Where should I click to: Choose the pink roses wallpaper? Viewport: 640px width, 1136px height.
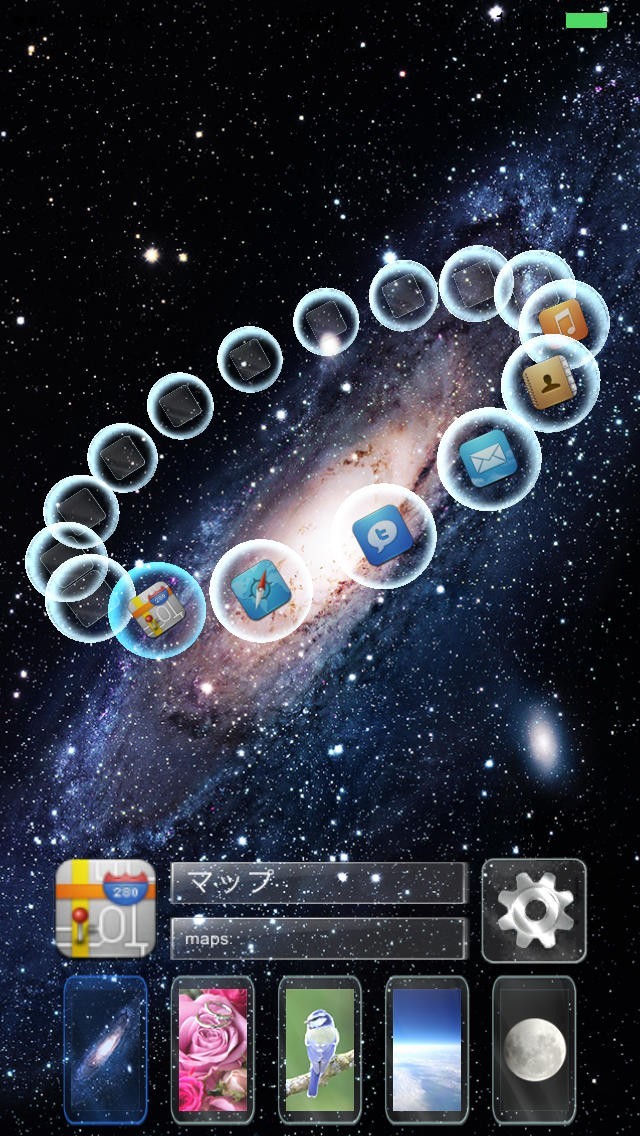213,1050
